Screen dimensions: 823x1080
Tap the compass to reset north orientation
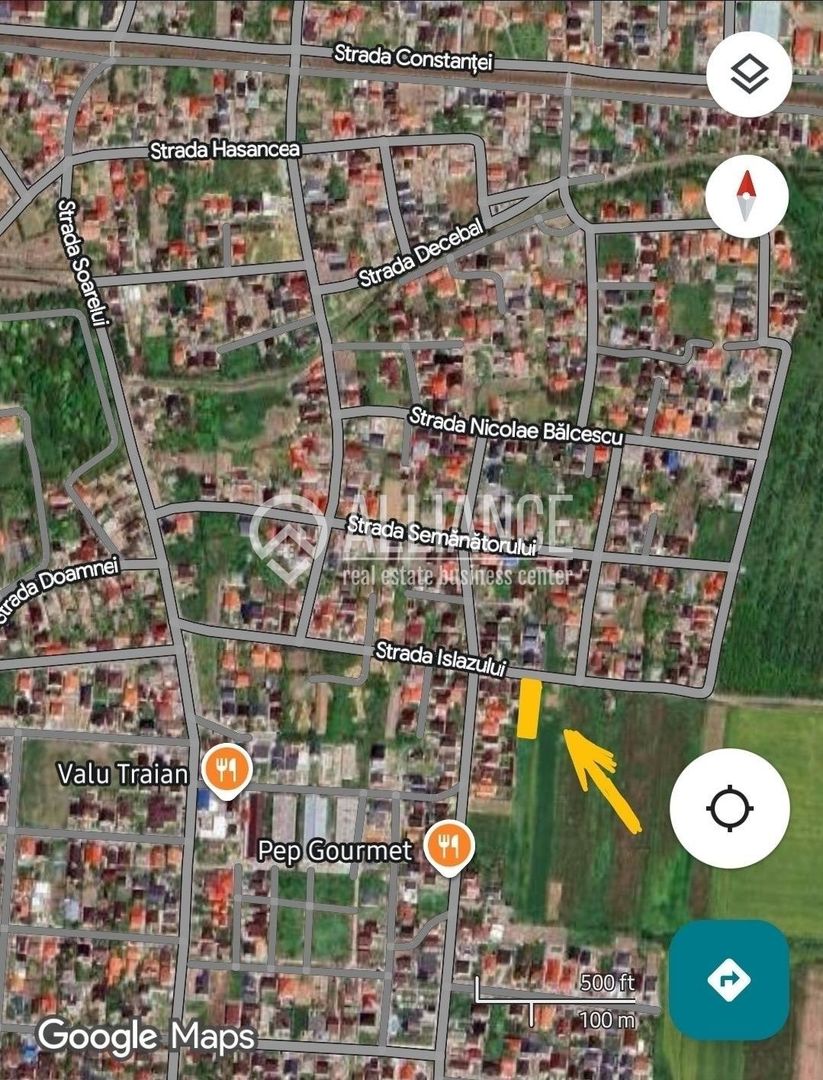point(746,196)
